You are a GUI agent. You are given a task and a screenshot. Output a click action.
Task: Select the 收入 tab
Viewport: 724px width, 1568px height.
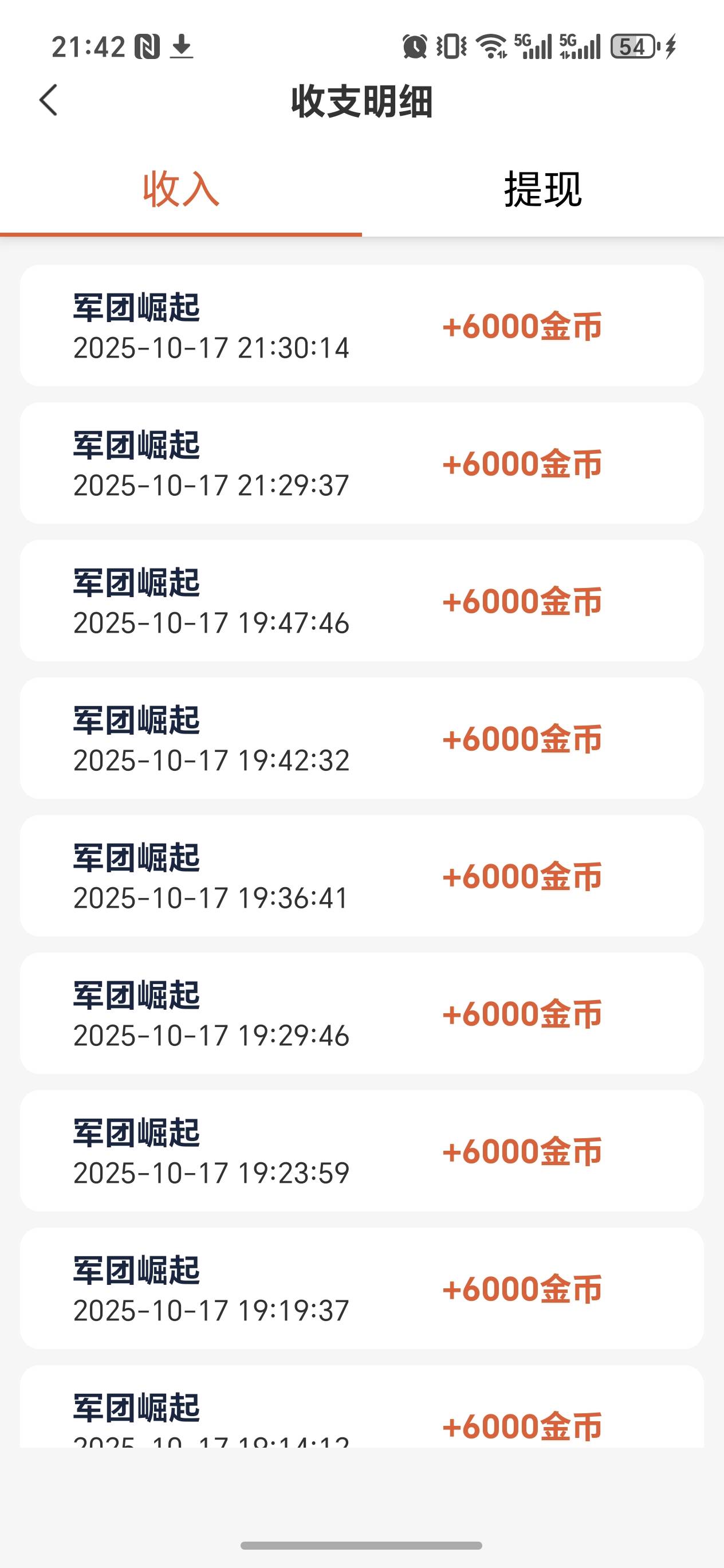pos(180,189)
